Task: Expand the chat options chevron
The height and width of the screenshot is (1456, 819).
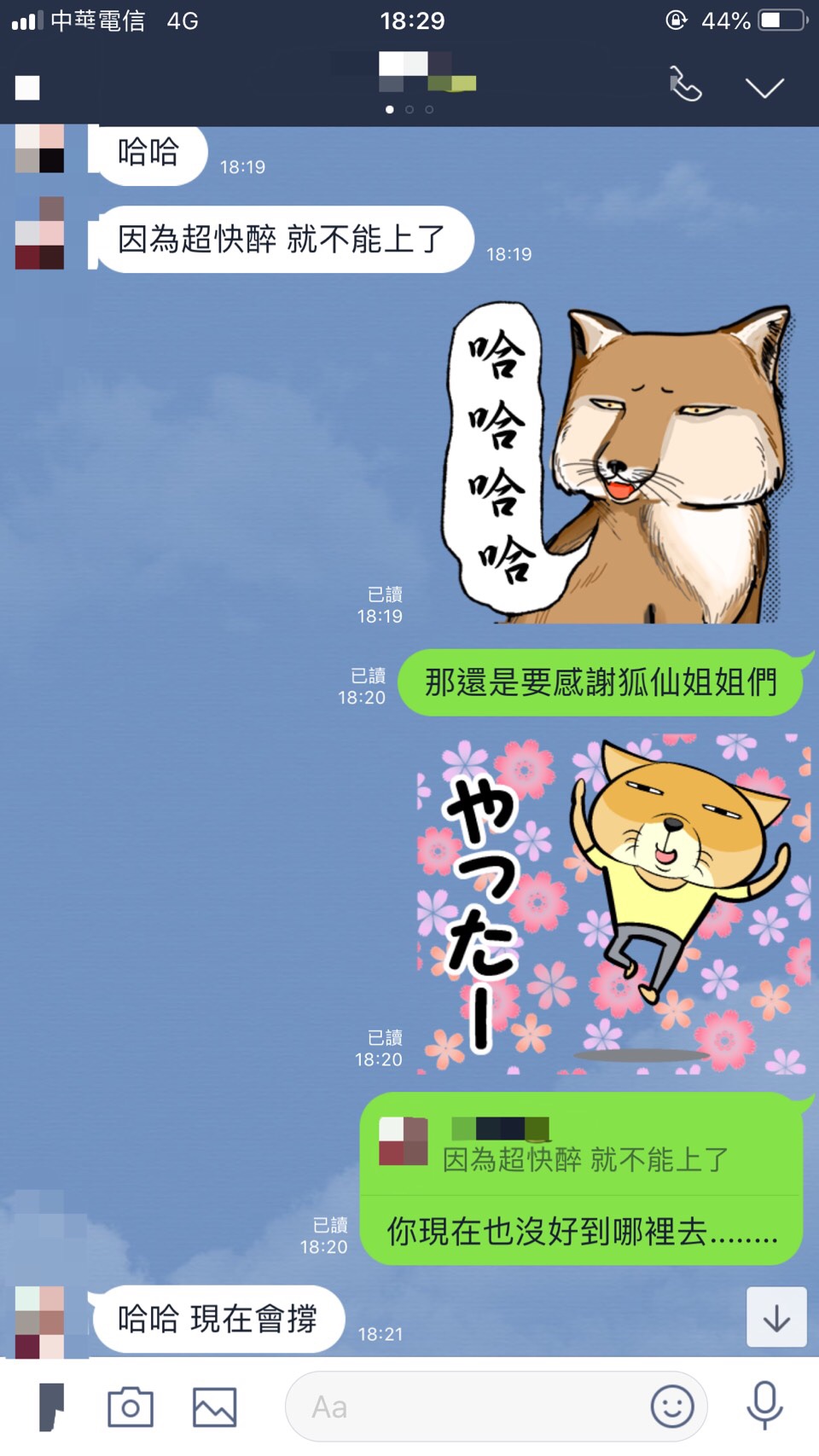Action: coord(764,87)
